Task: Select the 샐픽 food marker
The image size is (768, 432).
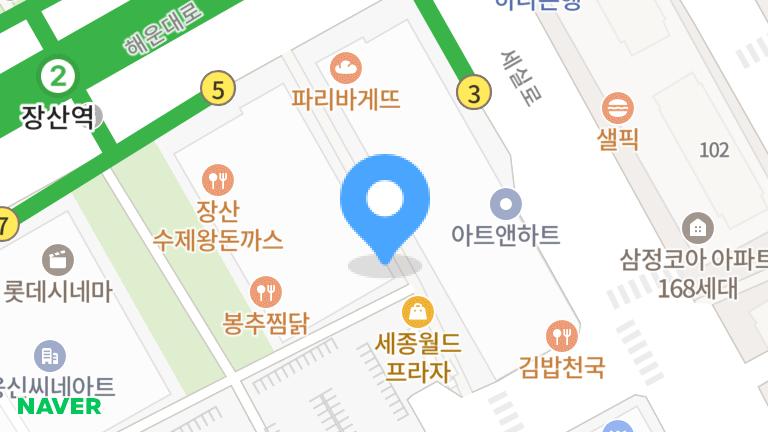Action: click(x=618, y=107)
